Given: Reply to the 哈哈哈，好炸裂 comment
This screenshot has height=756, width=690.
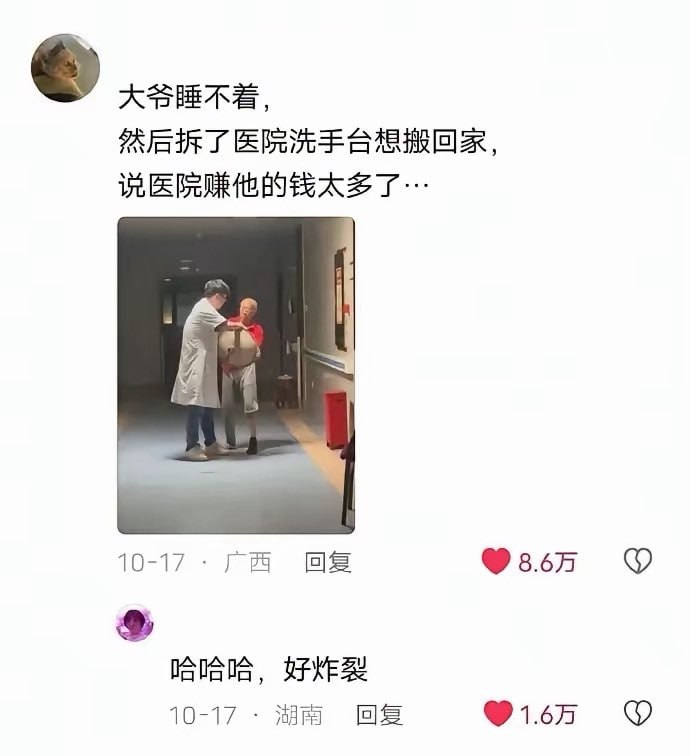Looking at the screenshot, I should click(379, 714).
